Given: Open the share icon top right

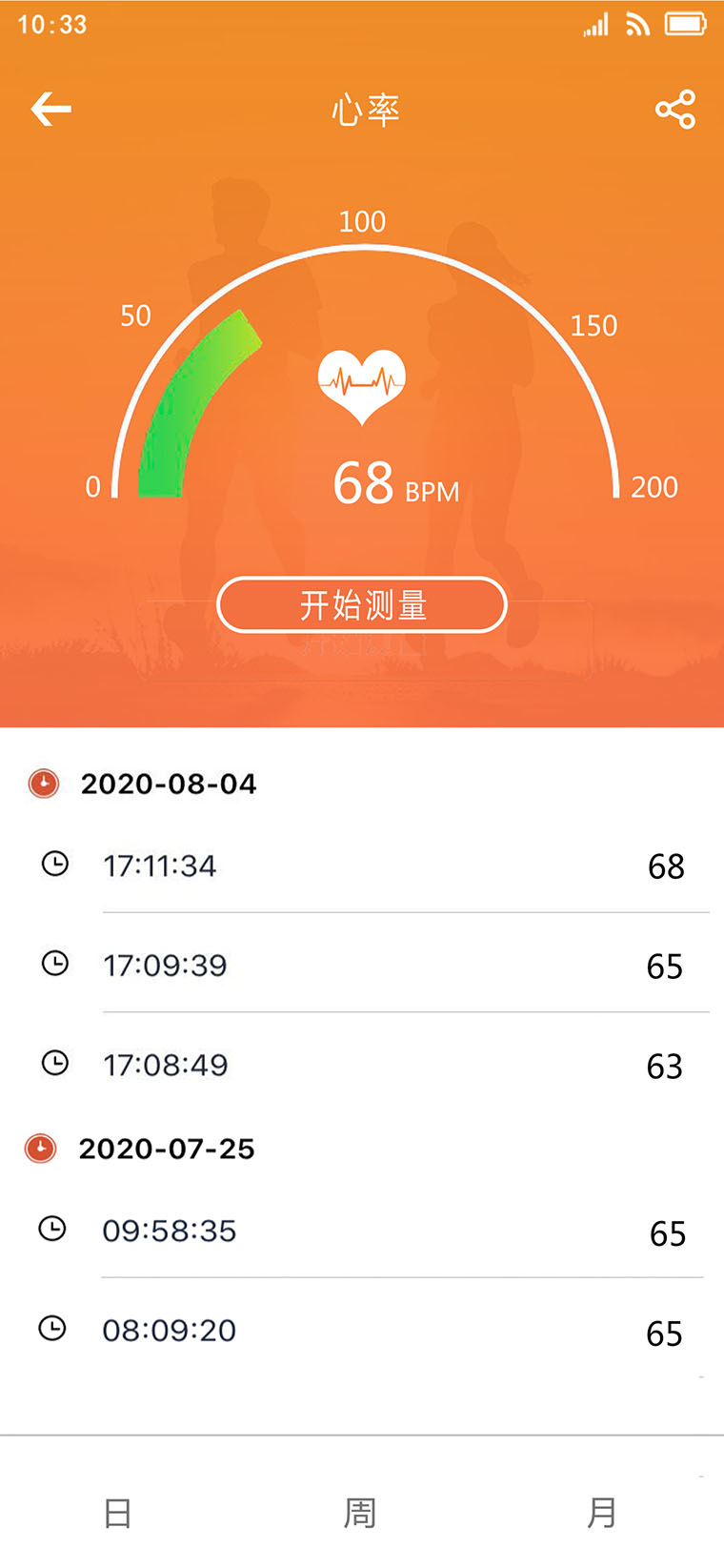Looking at the screenshot, I should tap(674, 108).
